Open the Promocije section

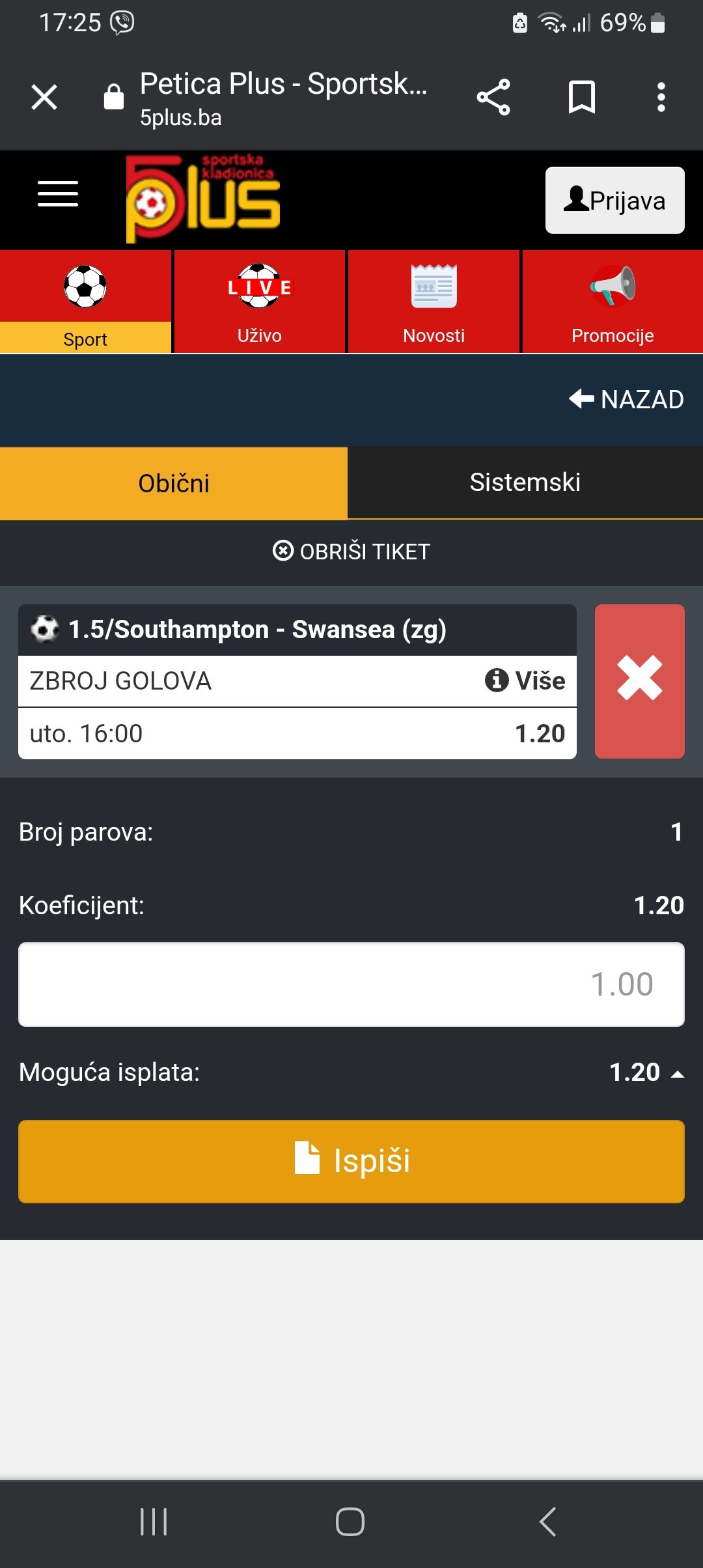point(613,302)
